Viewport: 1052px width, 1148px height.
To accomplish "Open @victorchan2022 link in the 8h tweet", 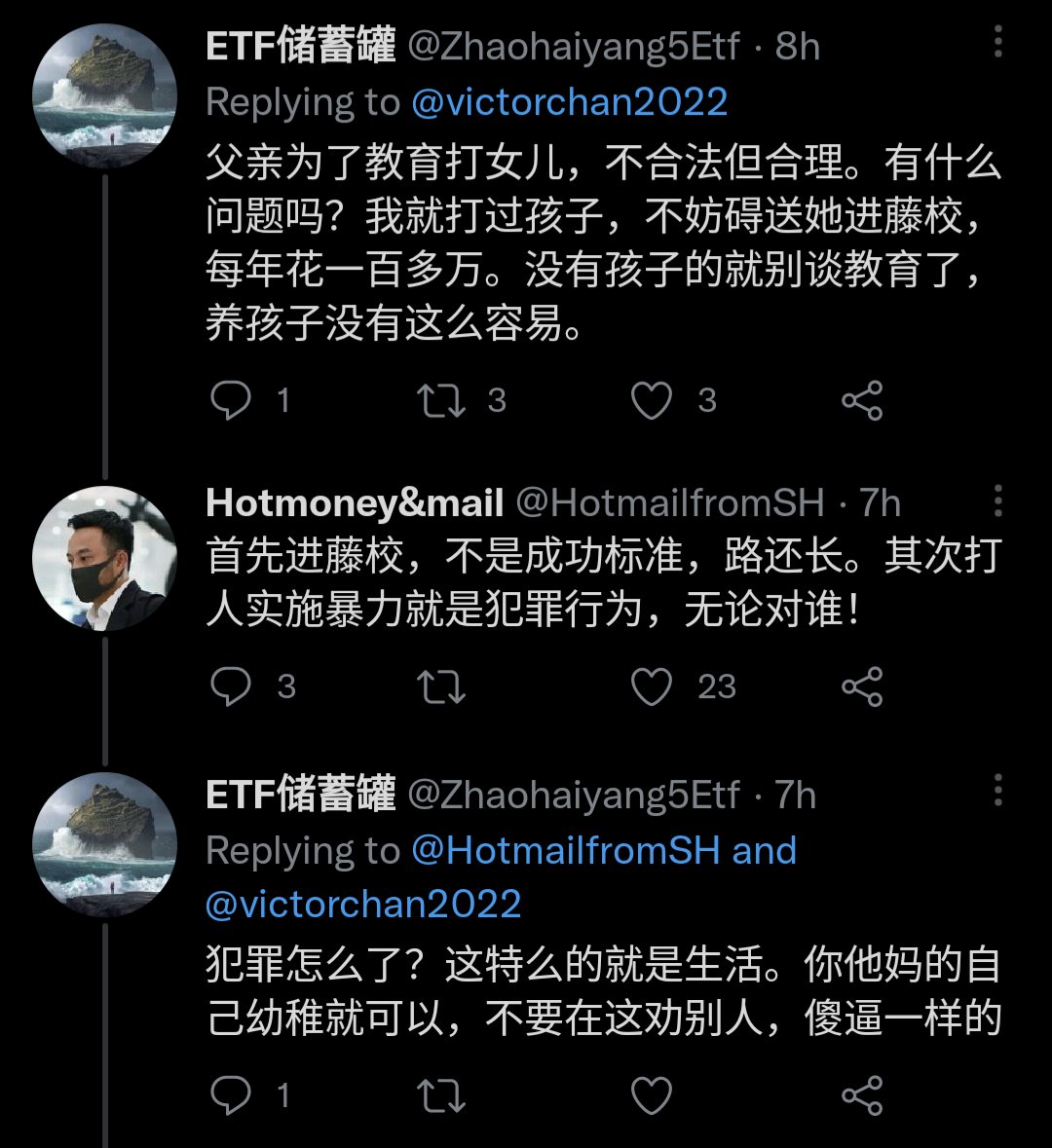I will click(x=570, y=102).
